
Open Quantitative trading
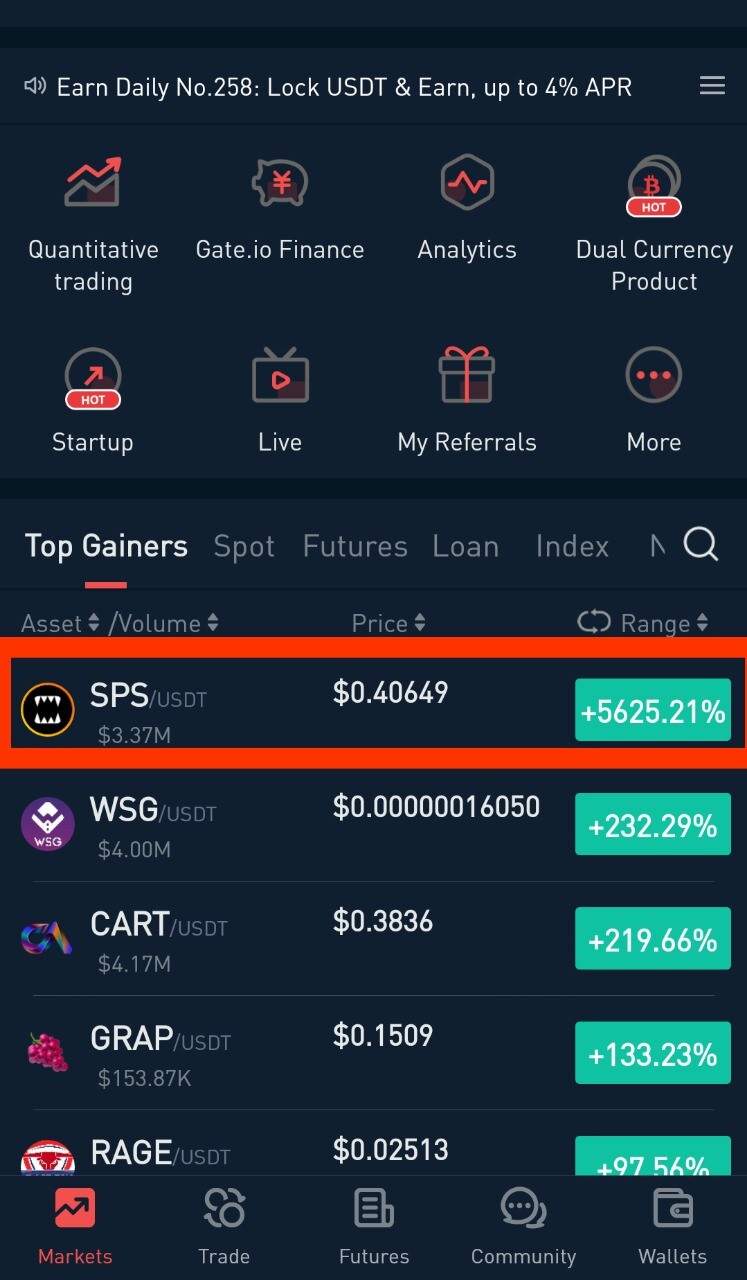[93, 225]
